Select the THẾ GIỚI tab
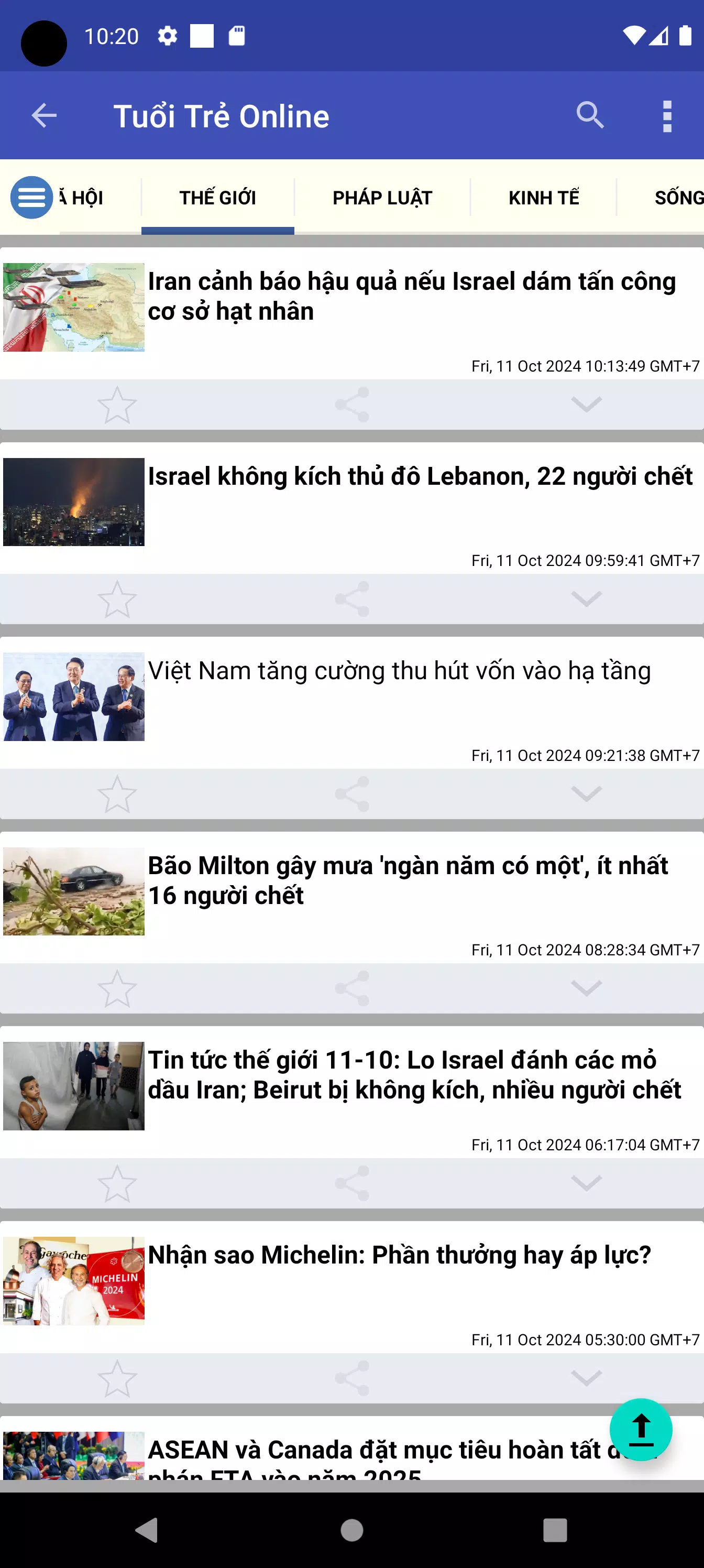 pyautogui.click(x=217, y=197)
